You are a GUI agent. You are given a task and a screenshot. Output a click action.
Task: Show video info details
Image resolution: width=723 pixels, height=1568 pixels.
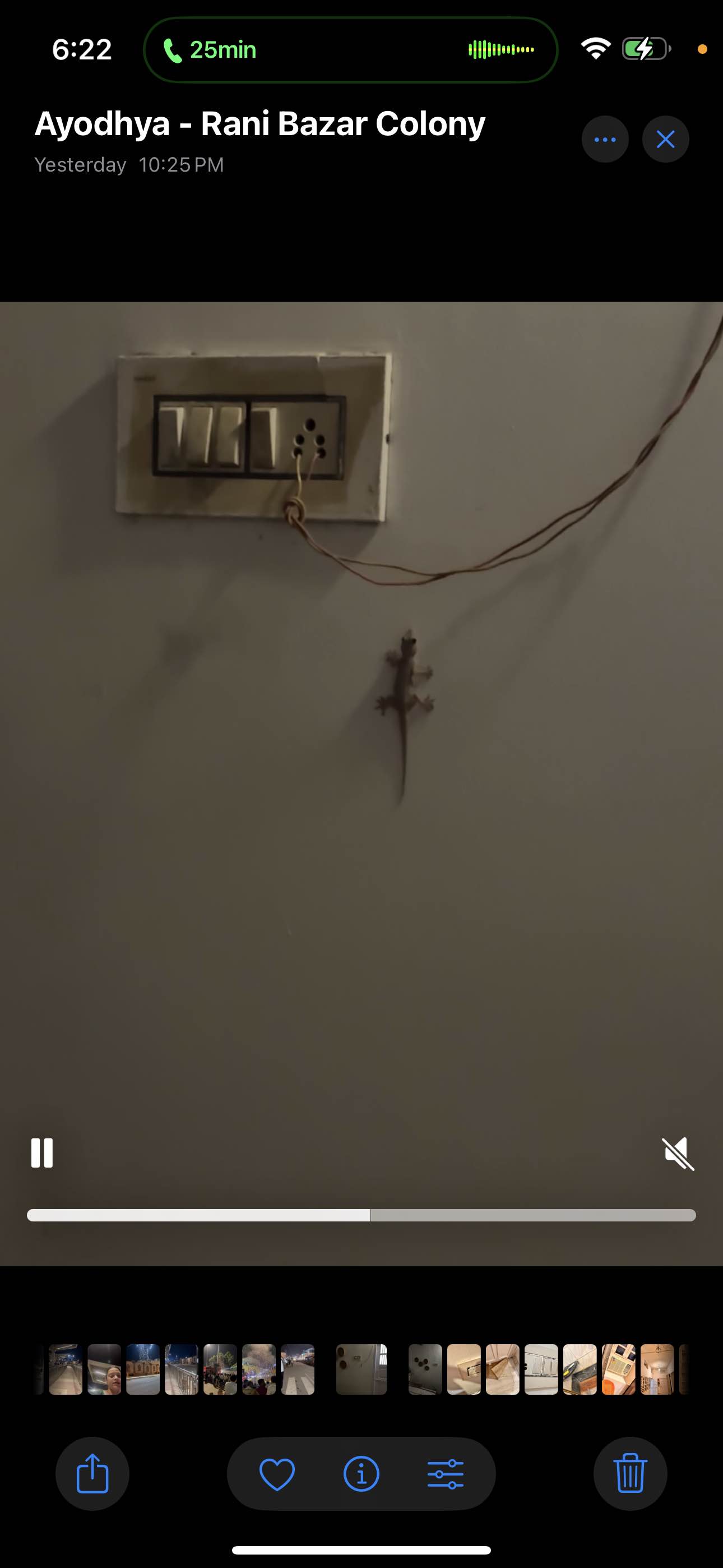tap(361, 1474)
